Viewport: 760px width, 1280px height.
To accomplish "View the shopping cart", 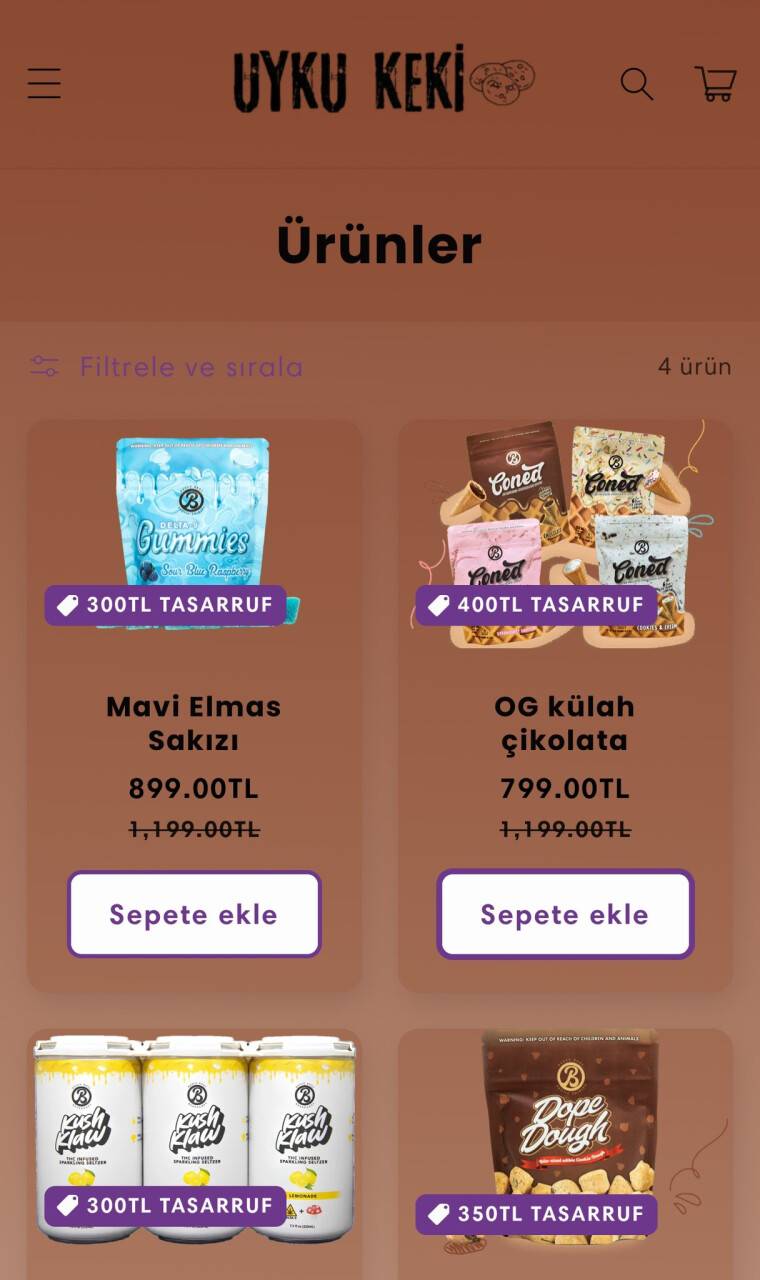I will point(715,84).
